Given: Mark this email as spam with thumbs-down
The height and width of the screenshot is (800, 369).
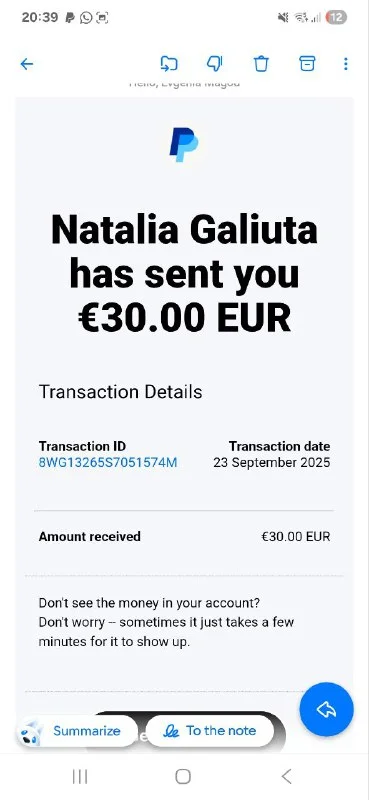Looking at the screenshot, I should coord(215,64).
